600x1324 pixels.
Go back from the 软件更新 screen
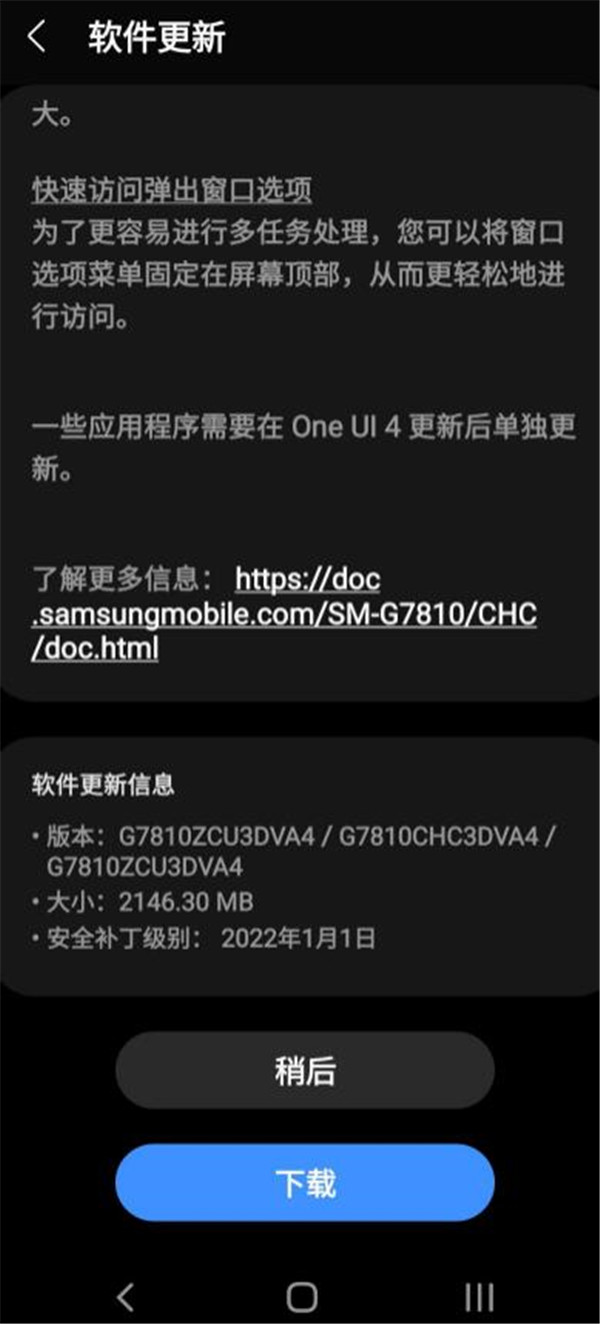(x=37, y=39)
